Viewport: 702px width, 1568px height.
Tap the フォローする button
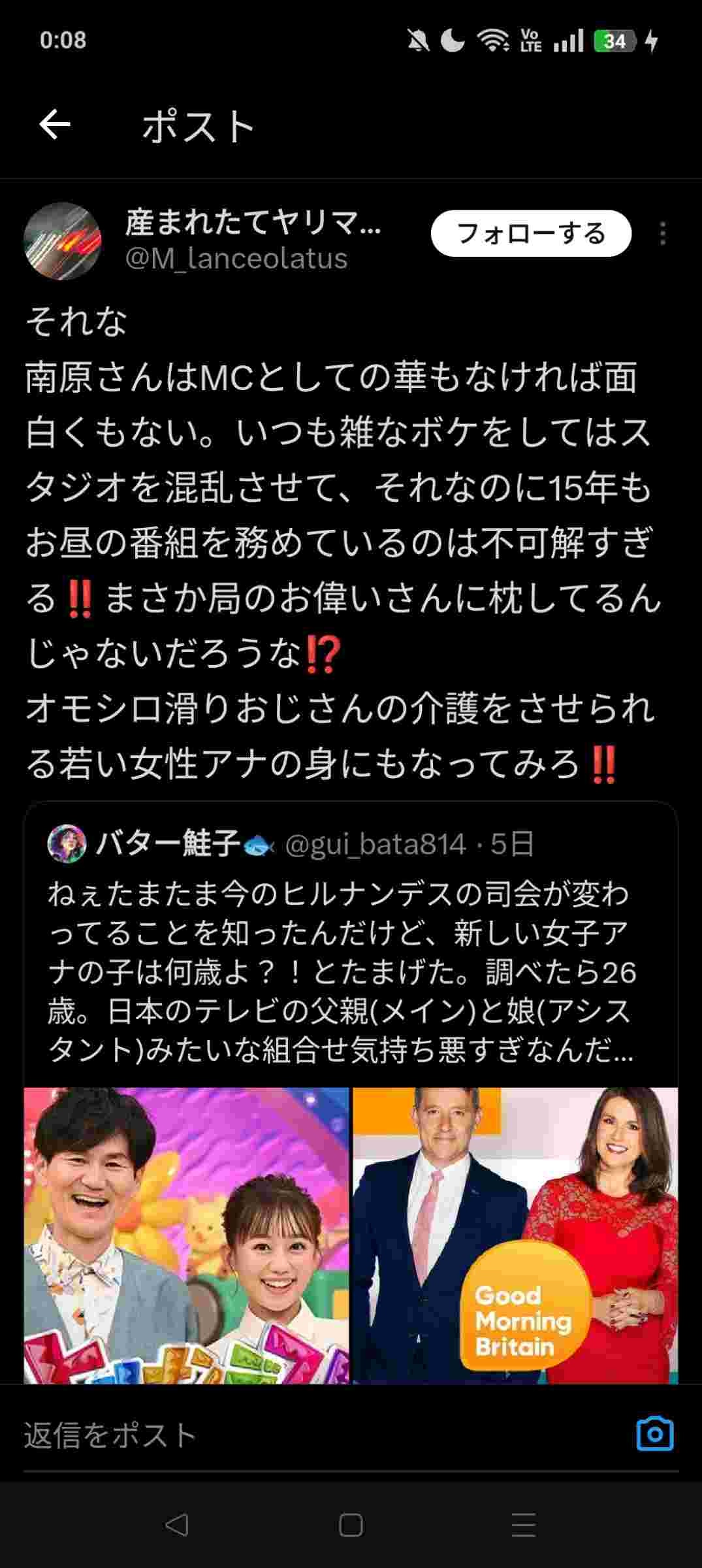[x=531, y=233]
